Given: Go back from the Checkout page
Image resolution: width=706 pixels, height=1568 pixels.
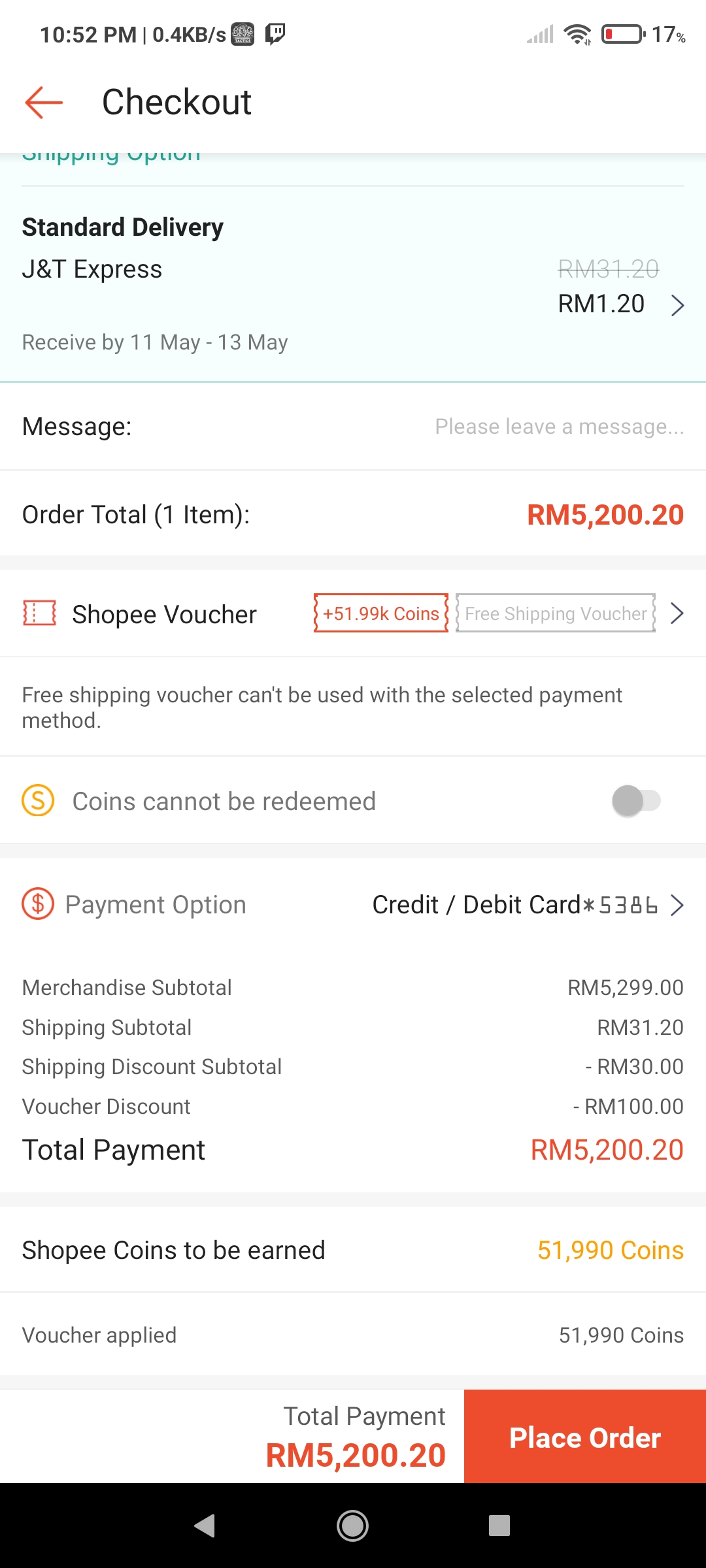Looking at the screenshot, I should [x=44, y=103].
